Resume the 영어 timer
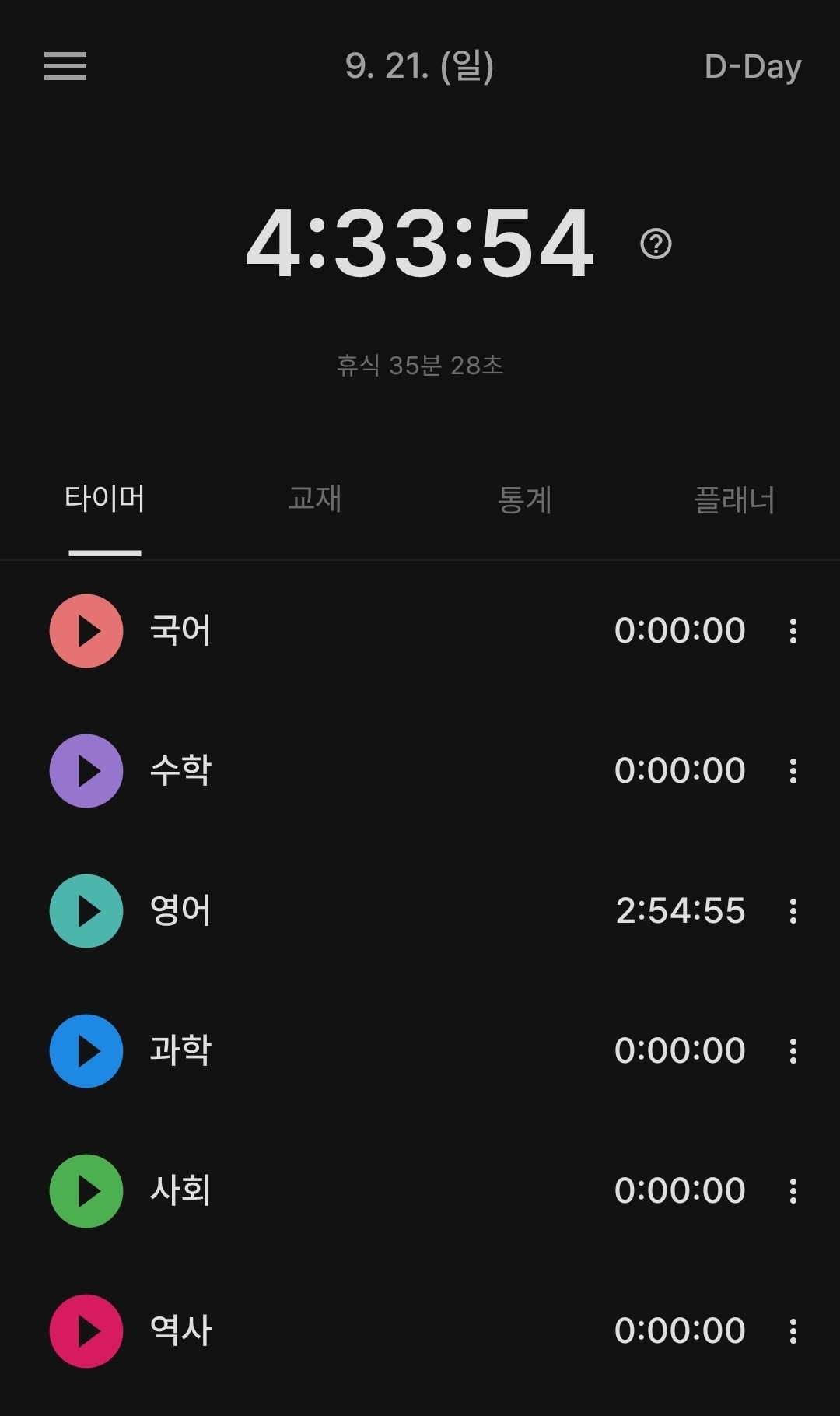This screenshot has width=840, height=1416. [86, 911]
